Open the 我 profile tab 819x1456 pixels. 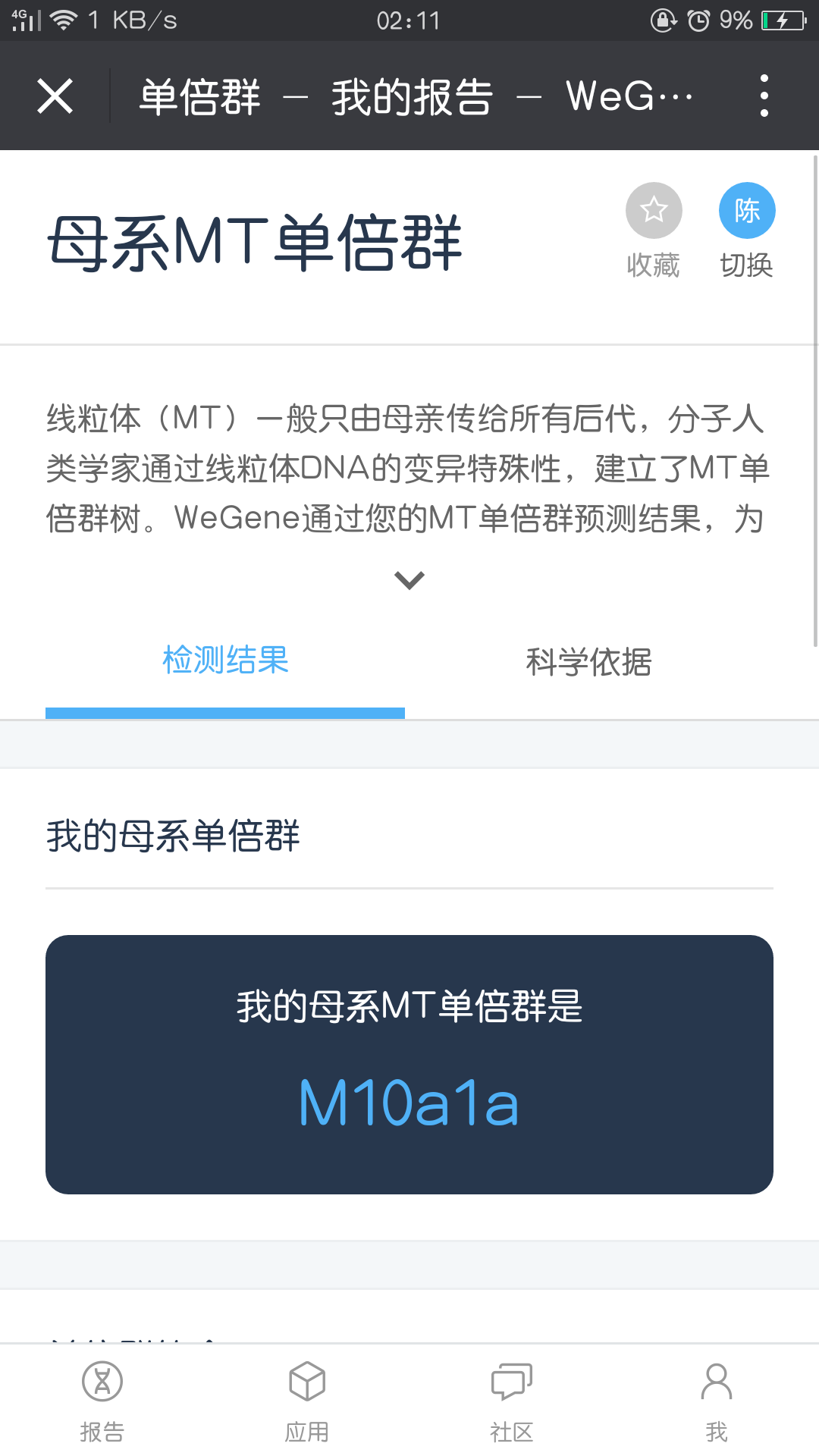pos(717,1401)
